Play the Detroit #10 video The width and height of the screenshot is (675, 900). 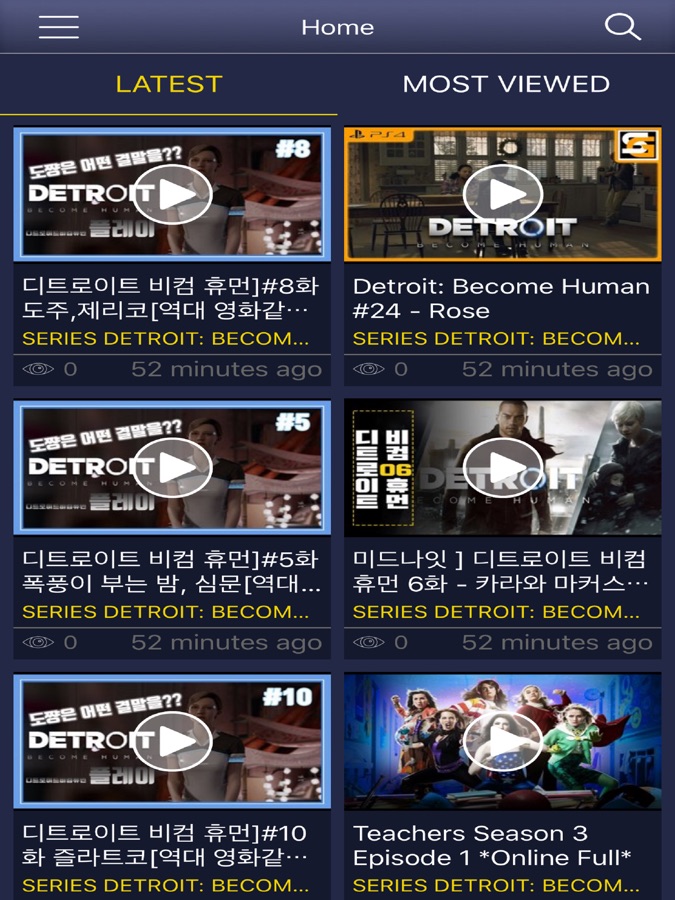(x=172, y=741)
